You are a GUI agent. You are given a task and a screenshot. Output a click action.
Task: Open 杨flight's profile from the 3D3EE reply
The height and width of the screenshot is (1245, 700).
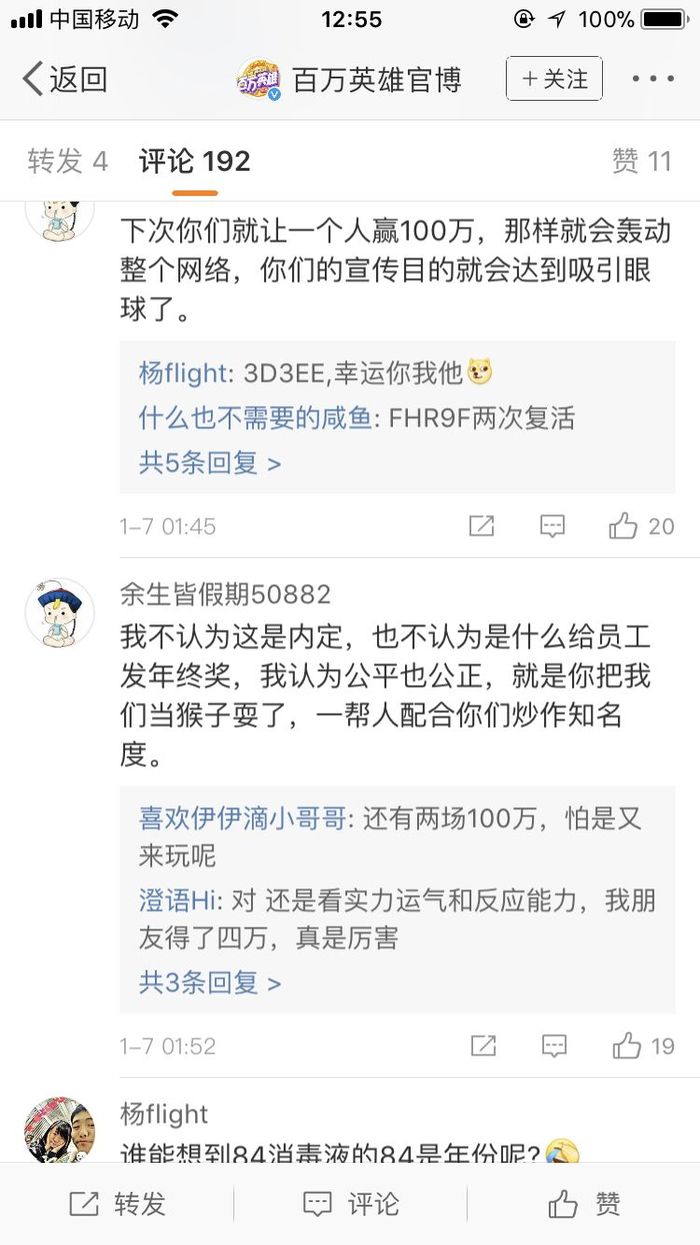point(183,373)
